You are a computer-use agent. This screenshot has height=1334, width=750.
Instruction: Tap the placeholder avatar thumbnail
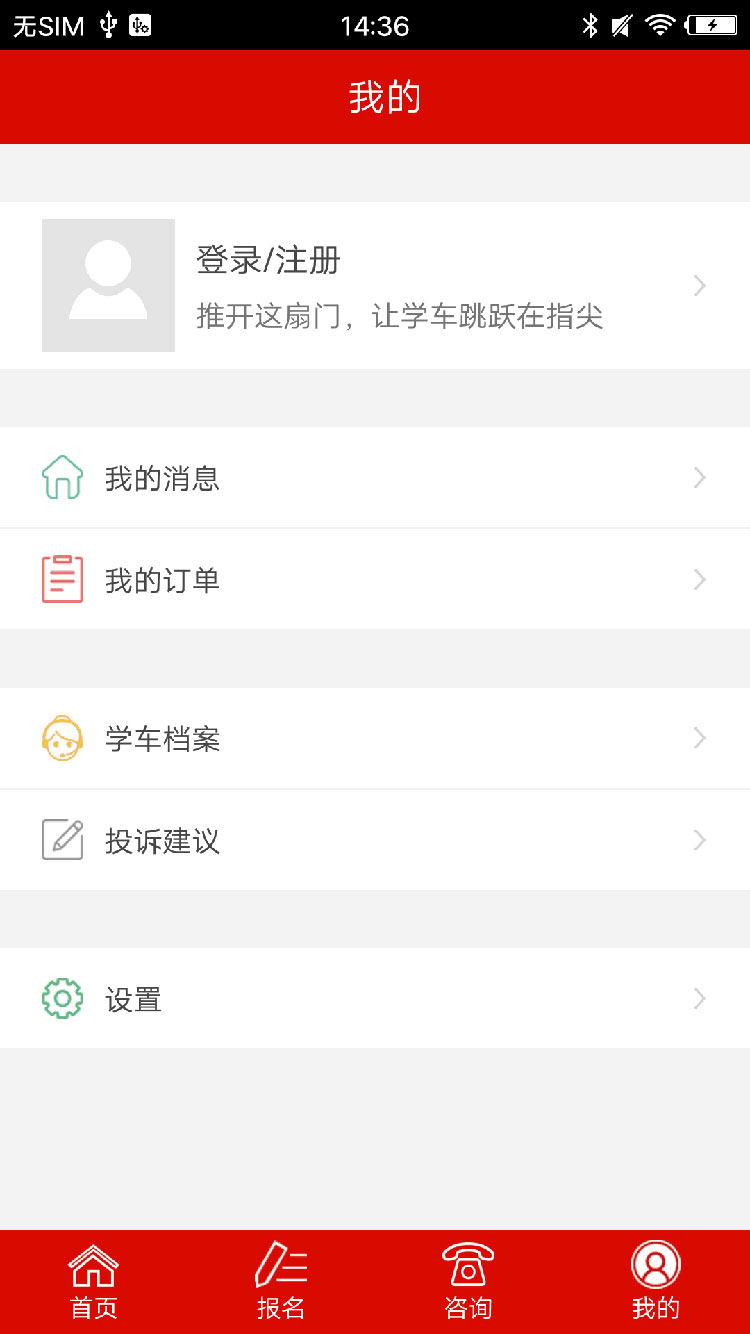[108, 285]
